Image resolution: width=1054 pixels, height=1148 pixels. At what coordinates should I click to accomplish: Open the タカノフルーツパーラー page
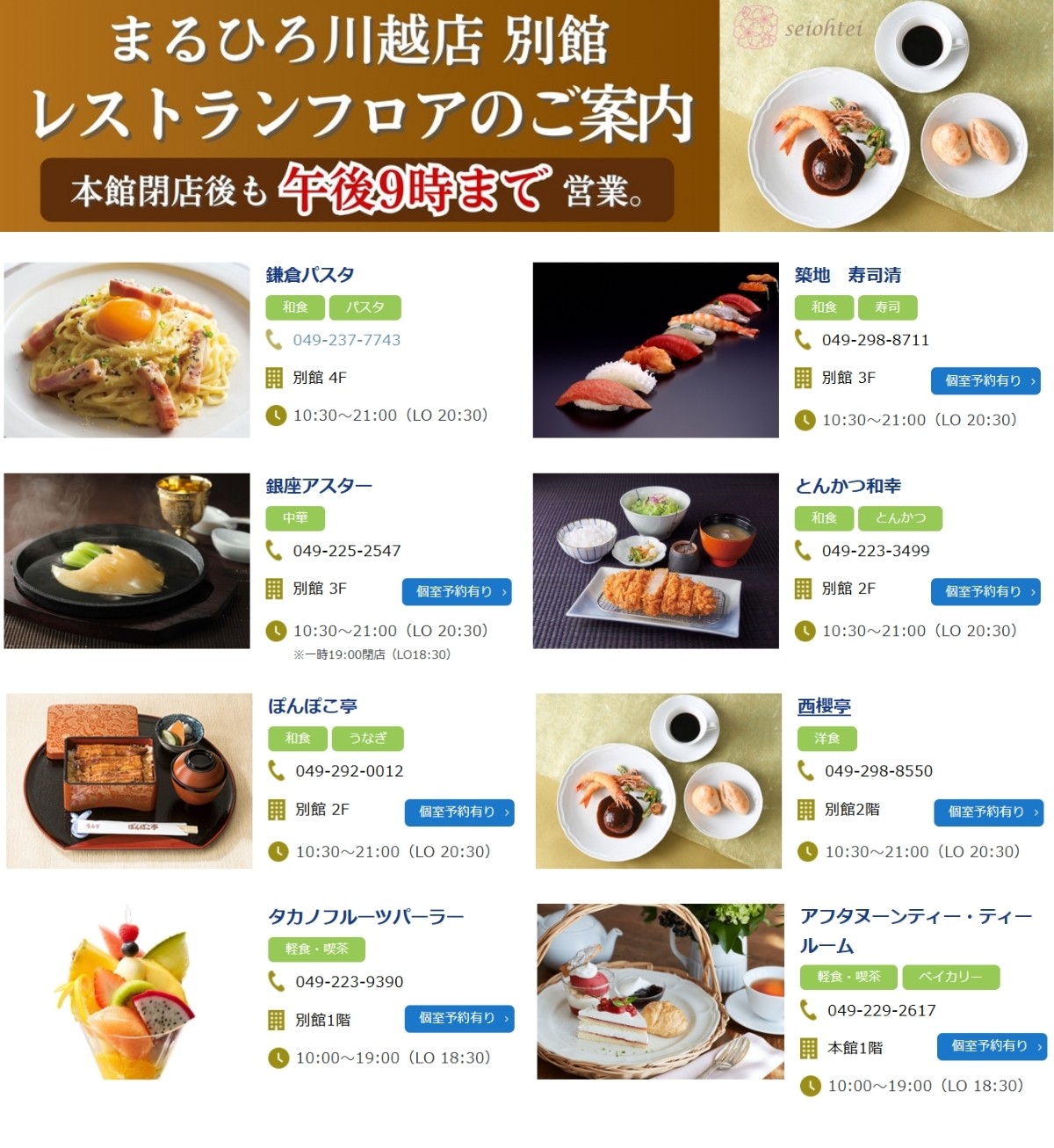(365, 916)
